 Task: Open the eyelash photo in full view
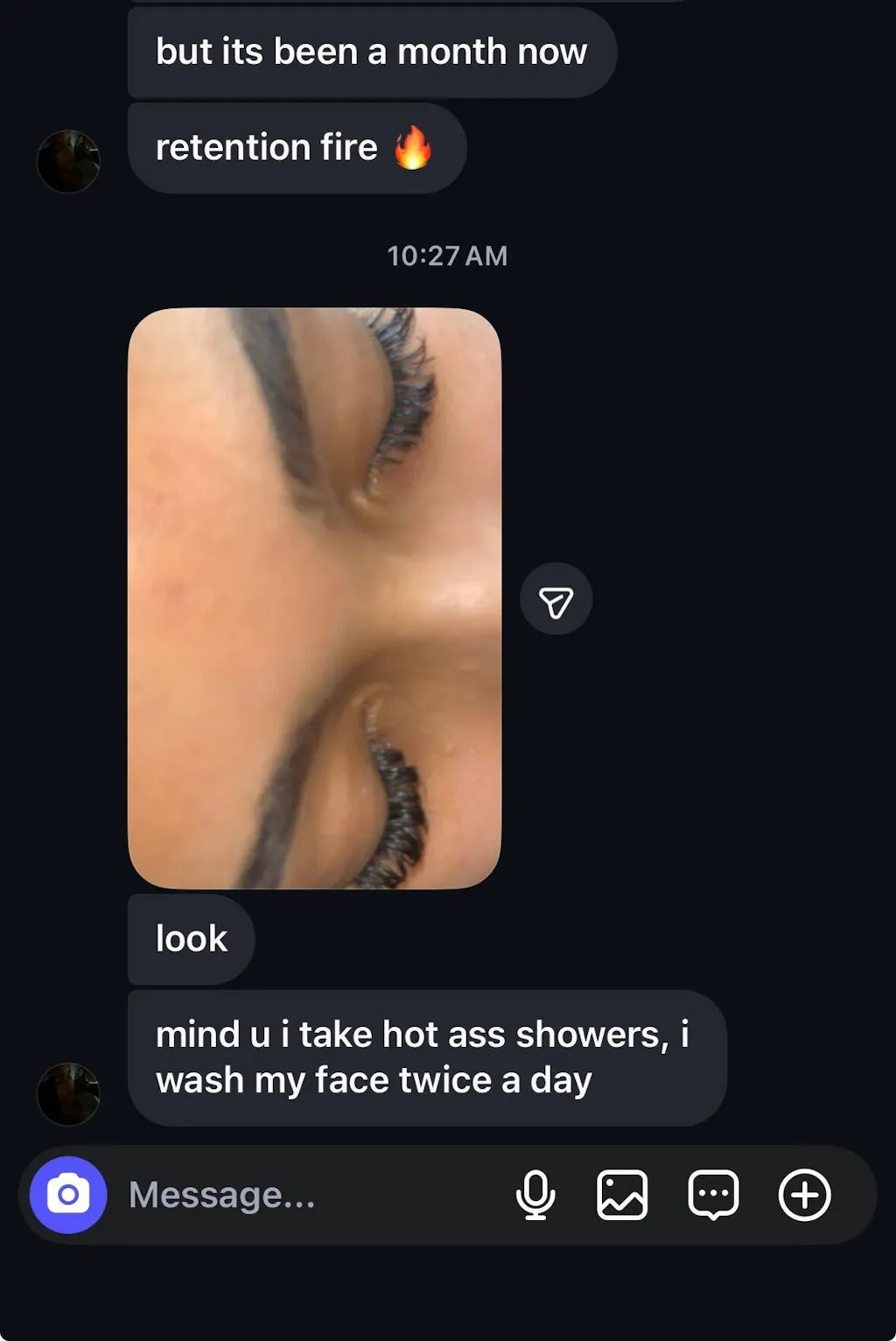pyautogui.click(x=315, y=598)
